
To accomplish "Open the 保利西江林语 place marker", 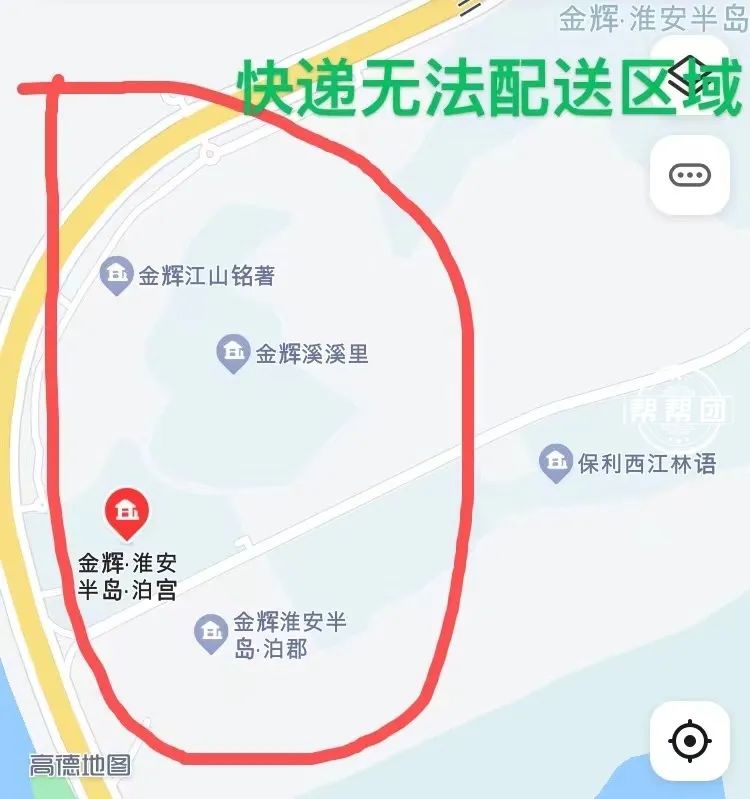I will tap(555, 462).
